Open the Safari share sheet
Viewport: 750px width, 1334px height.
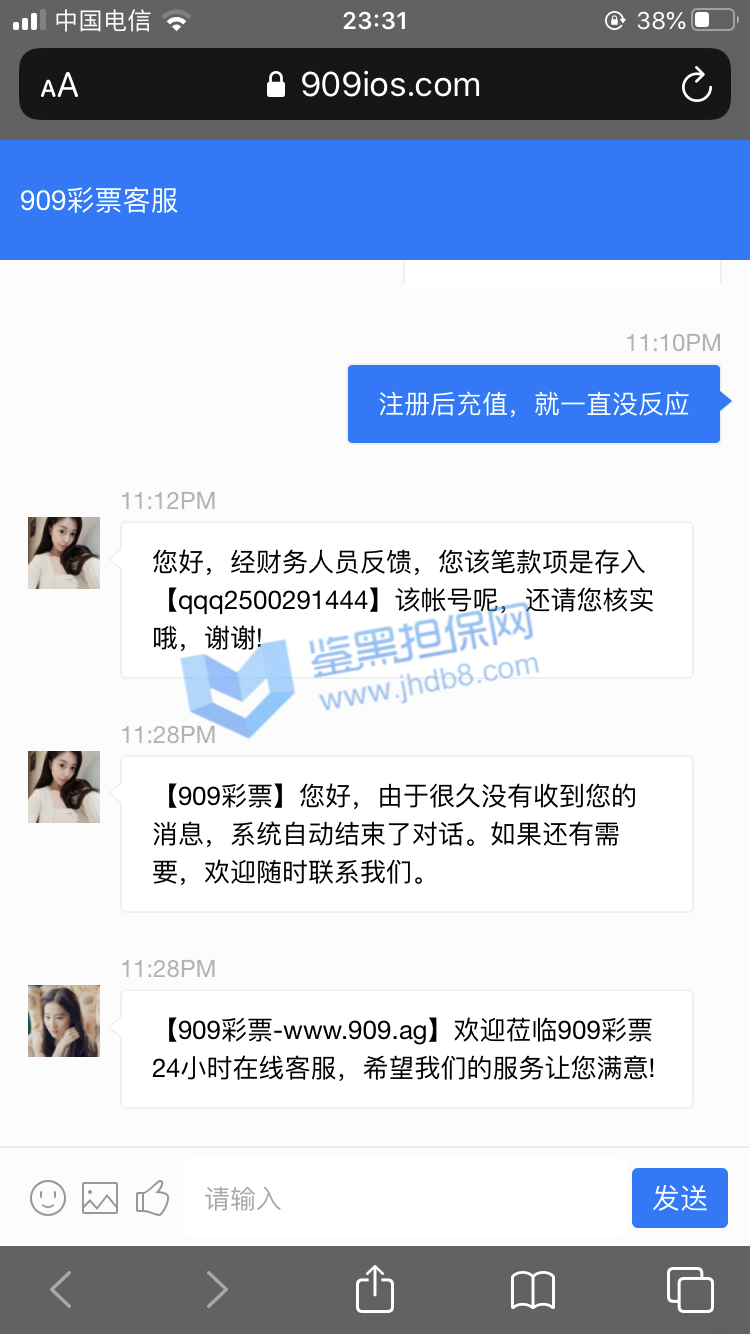coord(375,1289)
